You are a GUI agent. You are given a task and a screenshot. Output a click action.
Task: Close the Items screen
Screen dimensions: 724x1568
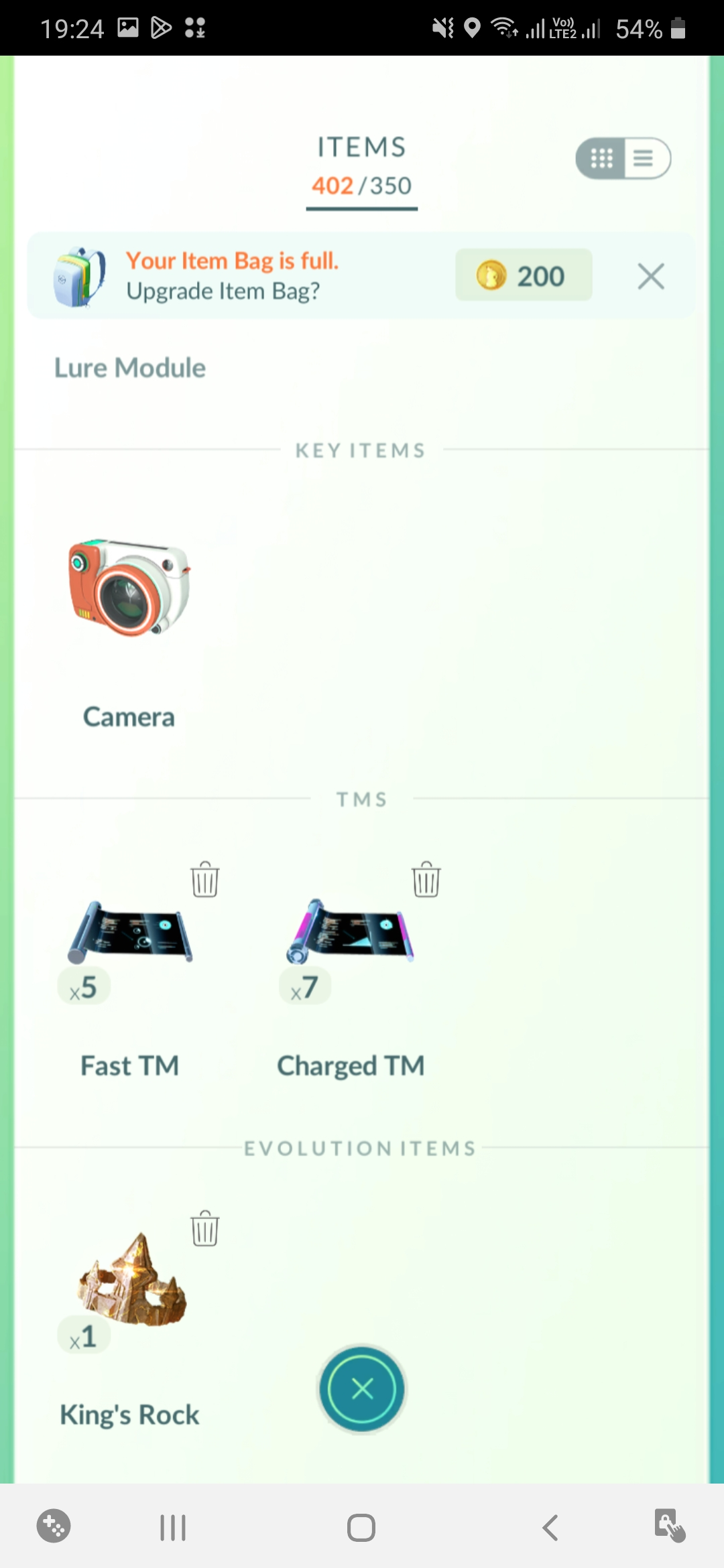coord(362,1388)
